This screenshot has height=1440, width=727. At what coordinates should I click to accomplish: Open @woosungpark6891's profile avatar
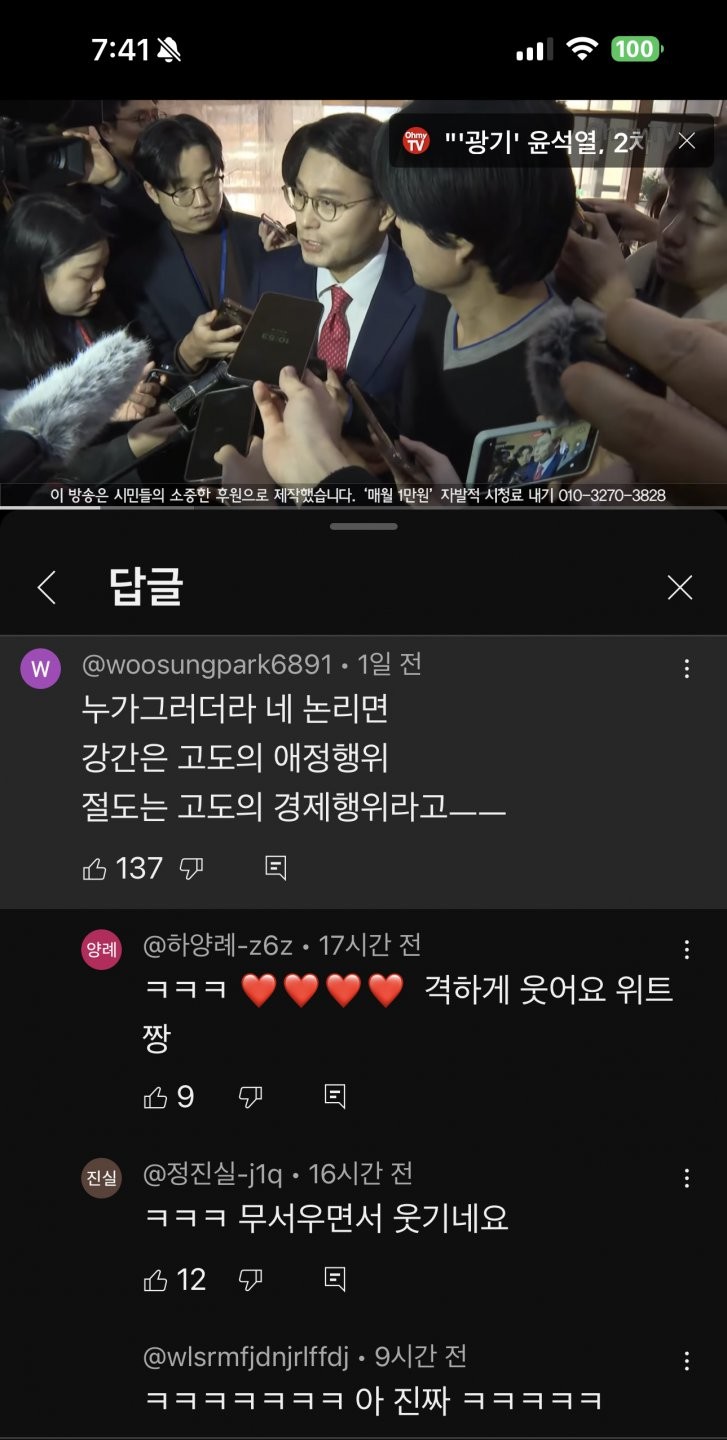(x=41, y=668)
